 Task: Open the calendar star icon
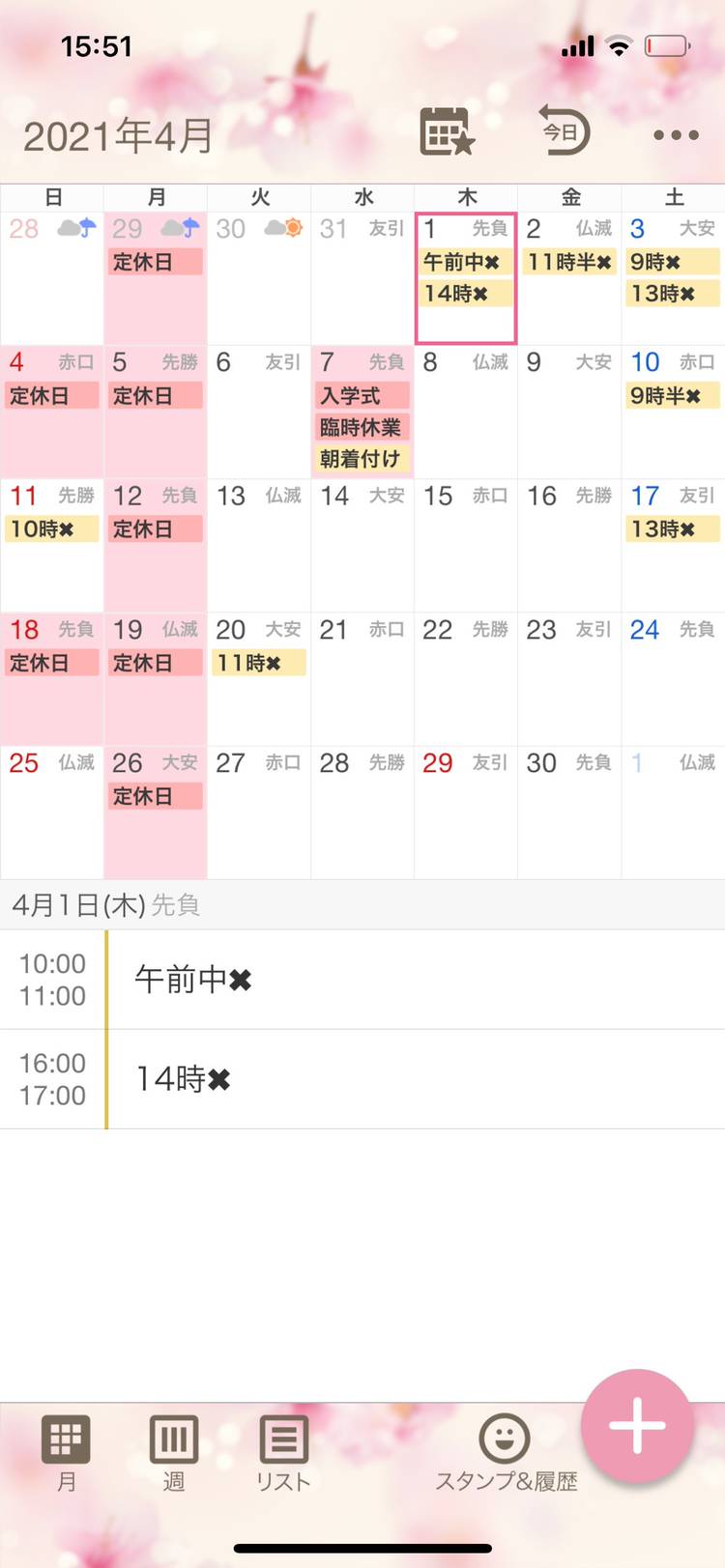(x=447, y=132)
